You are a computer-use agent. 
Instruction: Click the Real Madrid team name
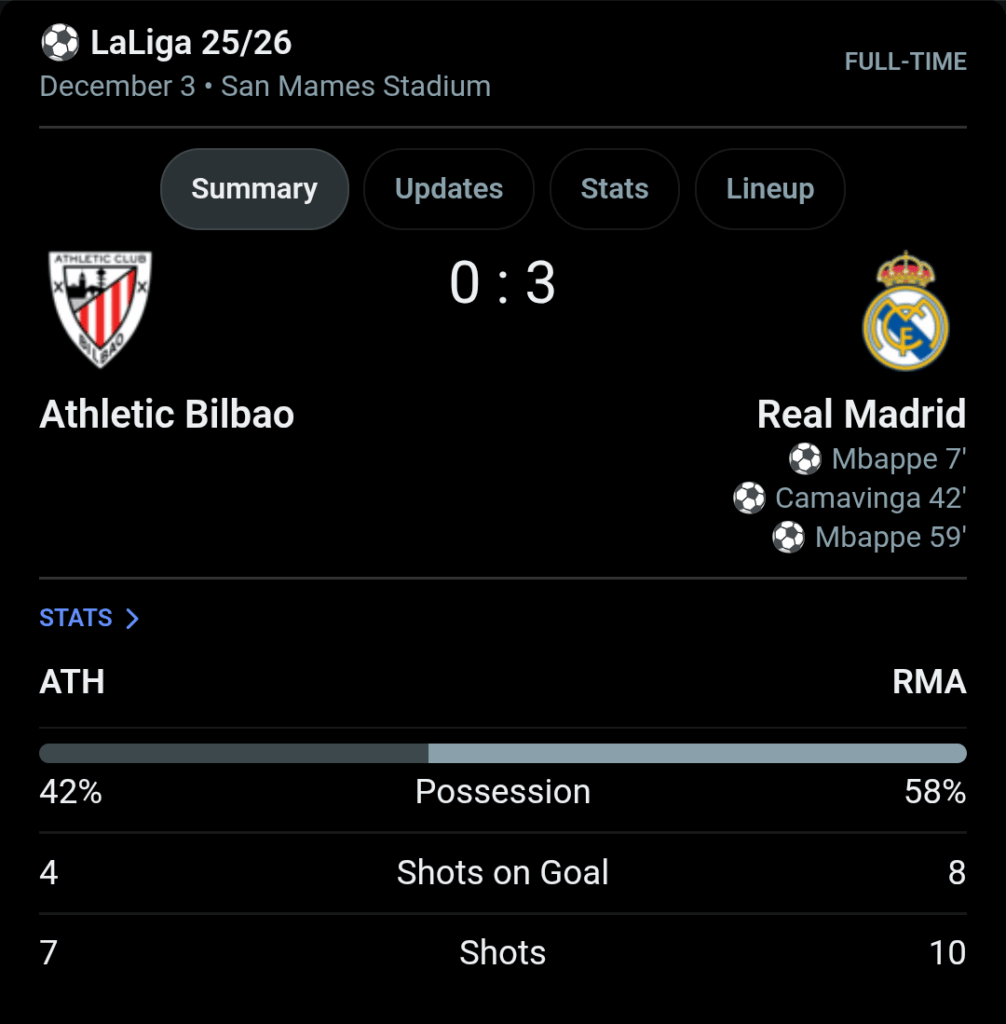tap(861, 413)
